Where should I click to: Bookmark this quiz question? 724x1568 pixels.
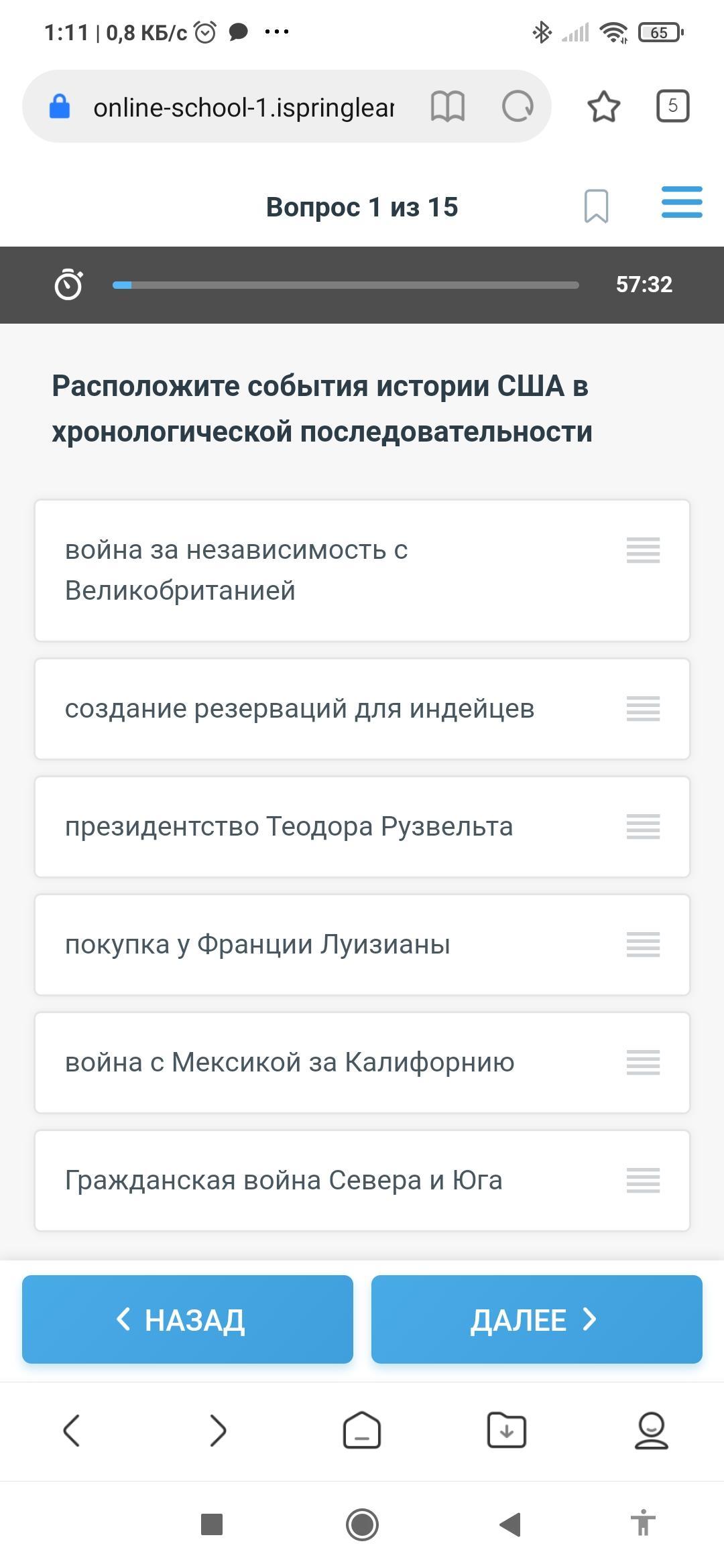click(596, 206)
